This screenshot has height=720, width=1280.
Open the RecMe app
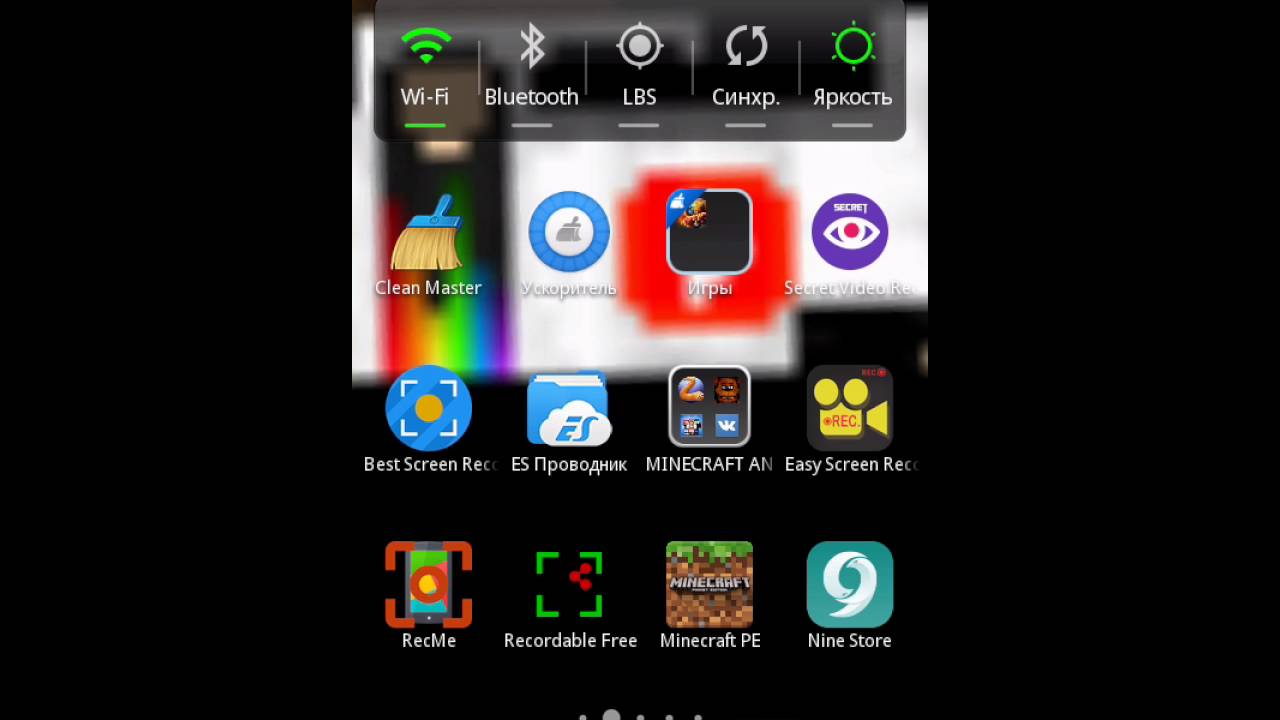point(428,585)
